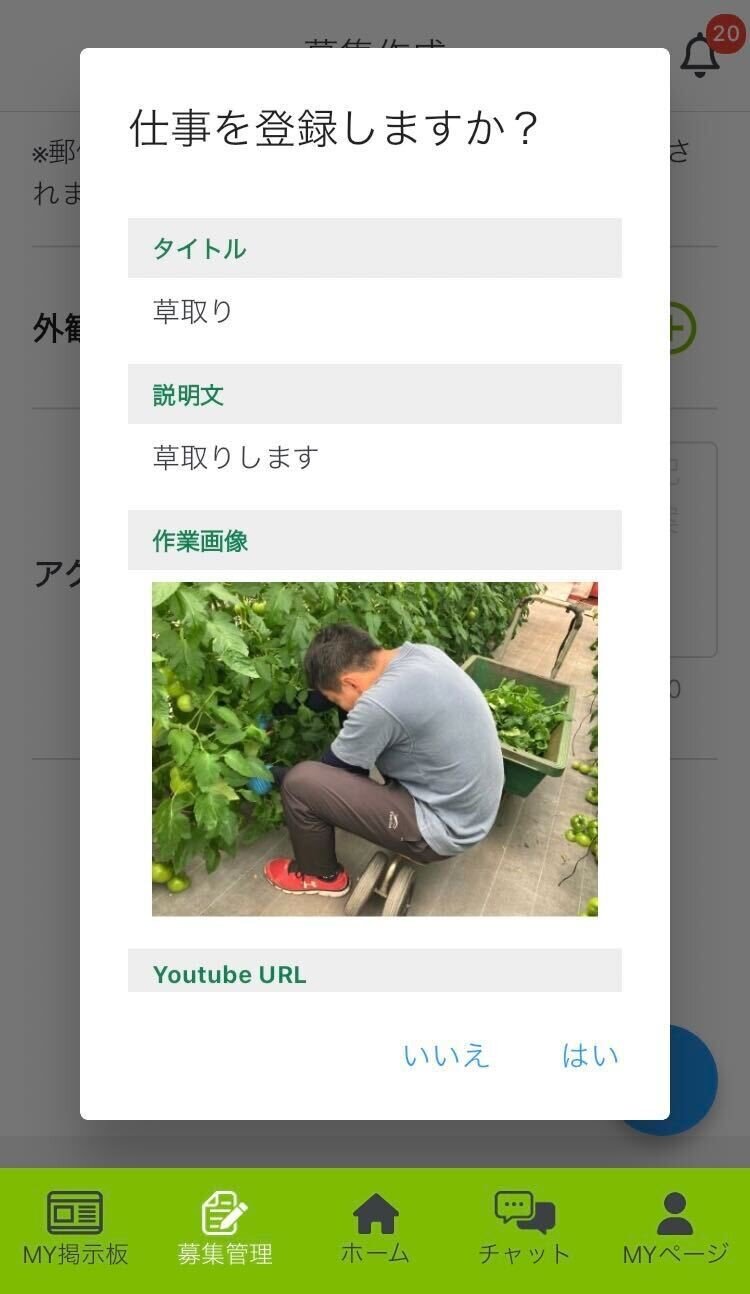Cancel registration with いいえ
The width and height of the screenshot is (750, 1294).
point(446,1055)
